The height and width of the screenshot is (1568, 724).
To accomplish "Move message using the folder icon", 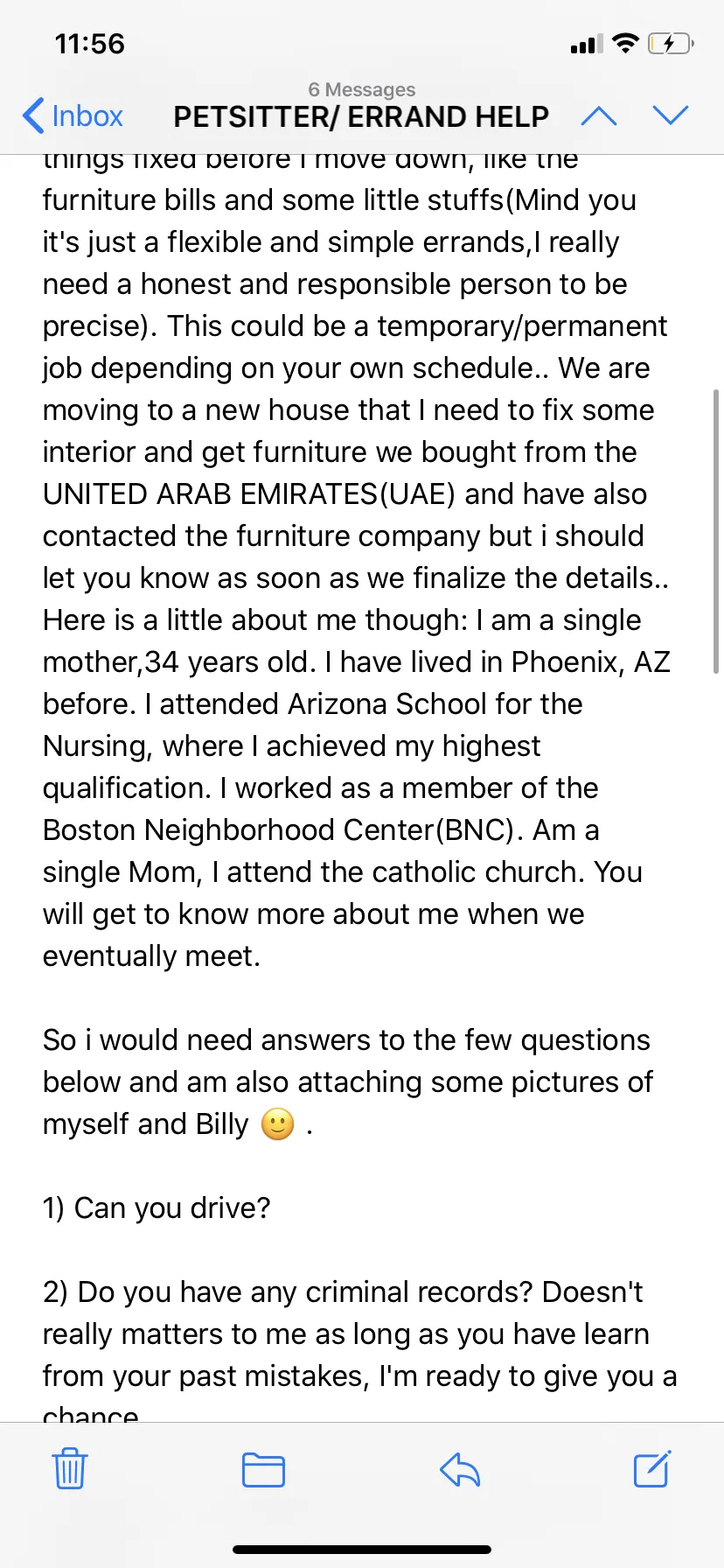I will pyautogui.click(x=263, y=1470).
